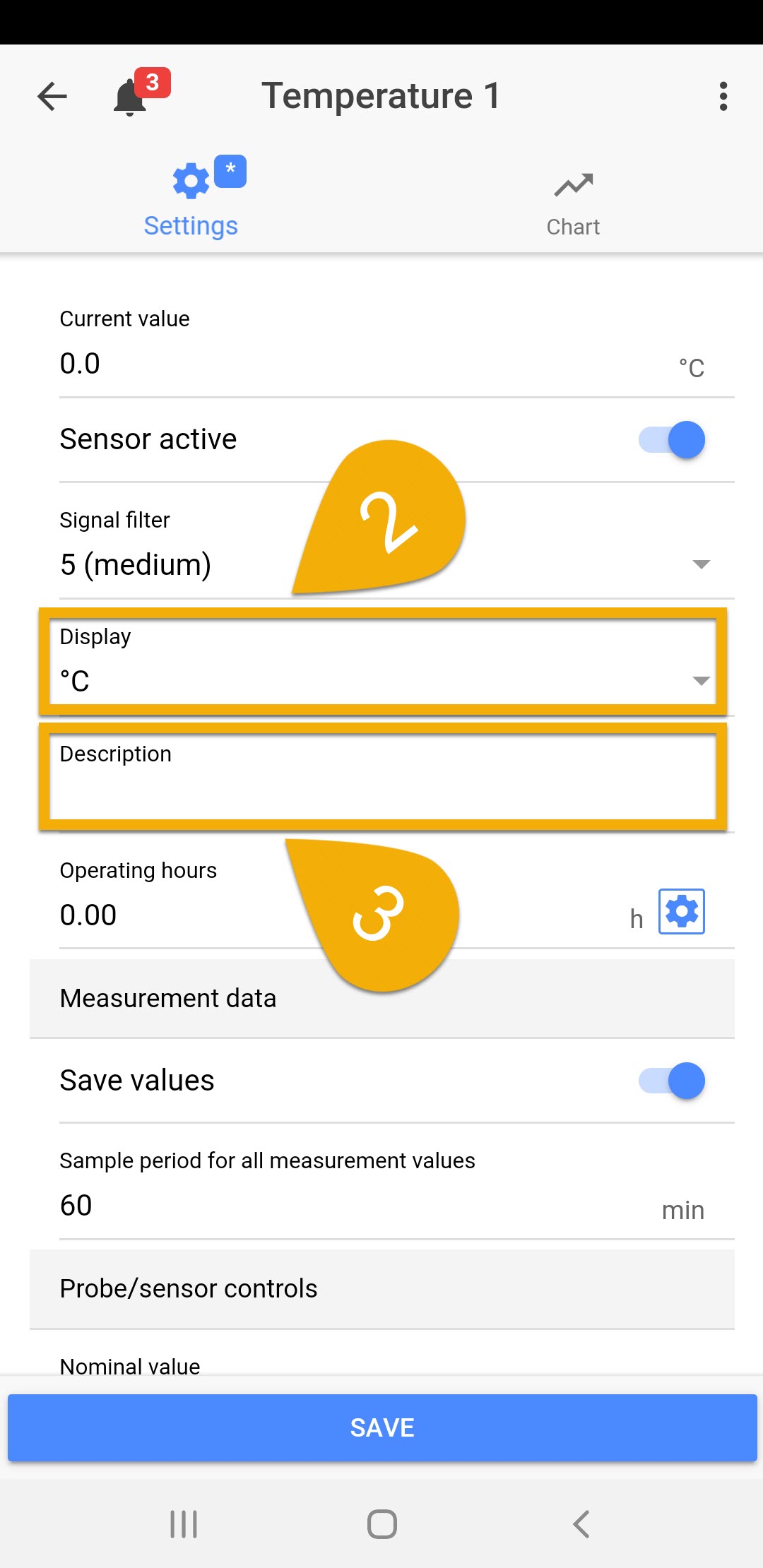Open the notifications bell with badge 3
763x1568 pixels.
(x=129, y=98)
